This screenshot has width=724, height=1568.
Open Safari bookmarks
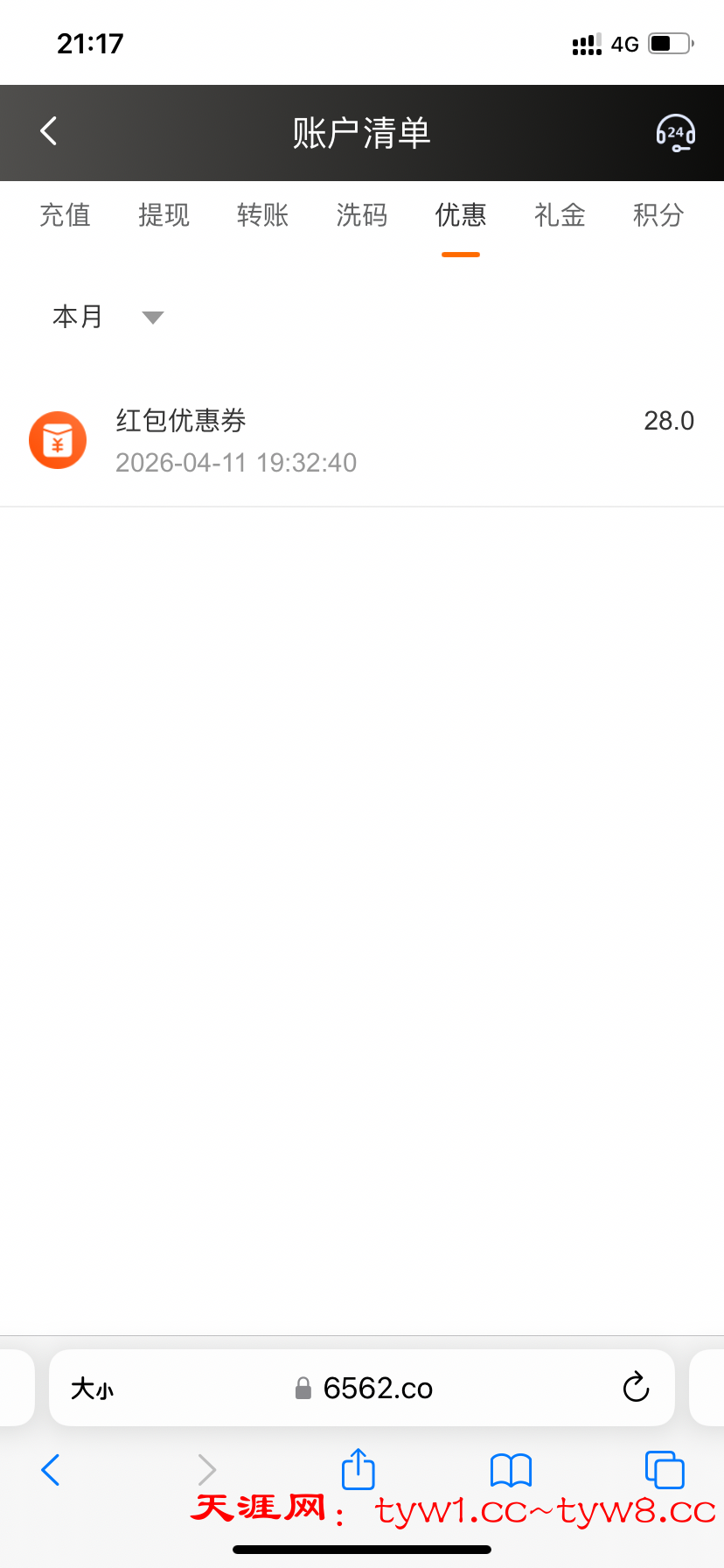[511, 1470]
